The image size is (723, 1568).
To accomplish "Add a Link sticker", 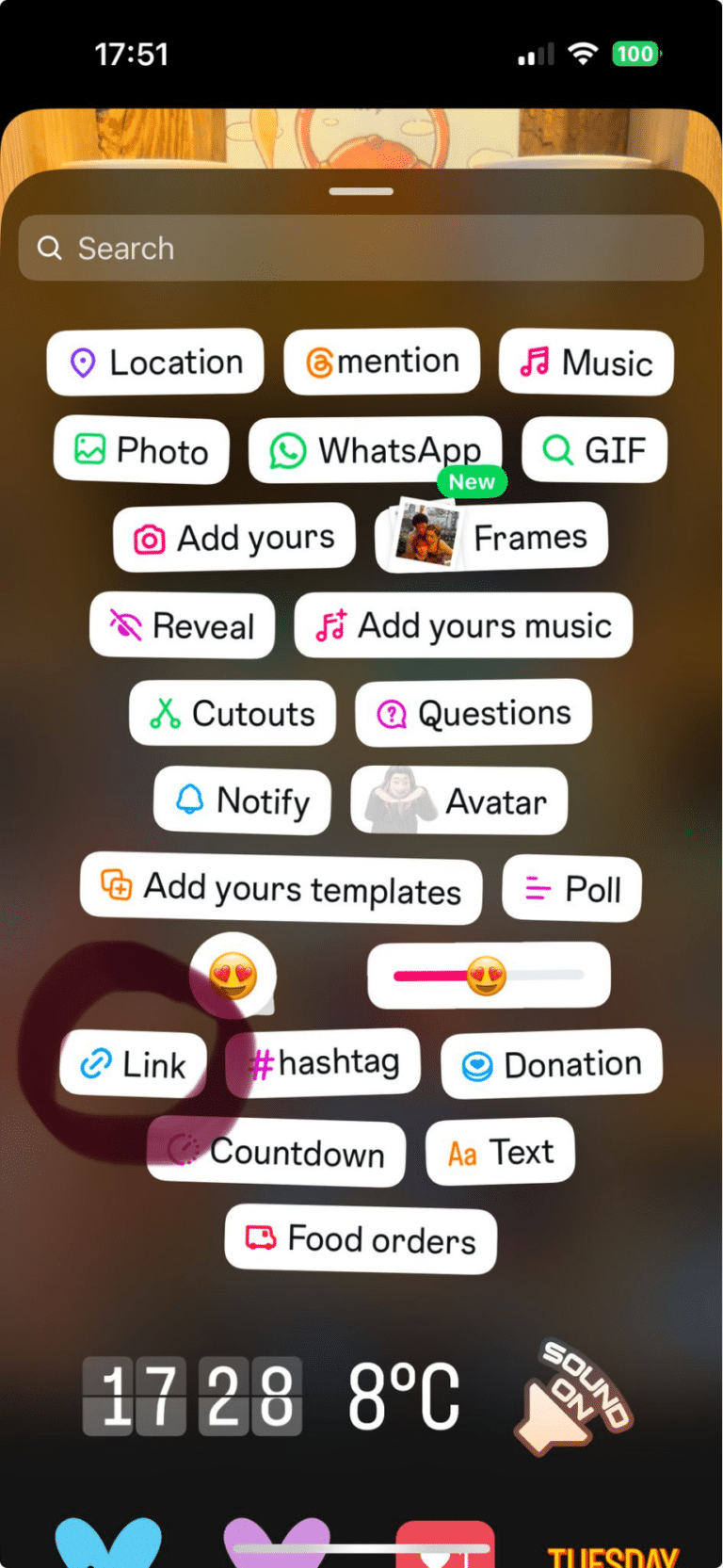I will [x=132, y=1064].
